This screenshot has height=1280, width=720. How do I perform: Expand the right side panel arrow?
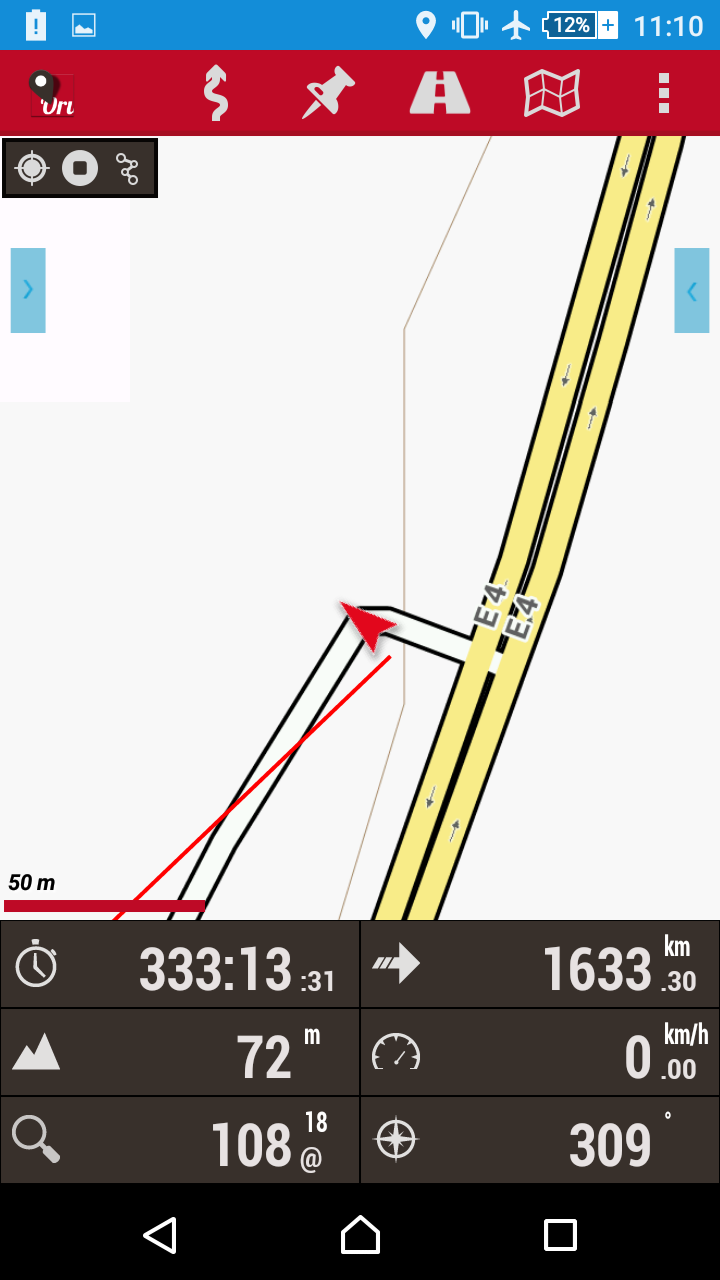pyautogui.click(x=692, y=290)
